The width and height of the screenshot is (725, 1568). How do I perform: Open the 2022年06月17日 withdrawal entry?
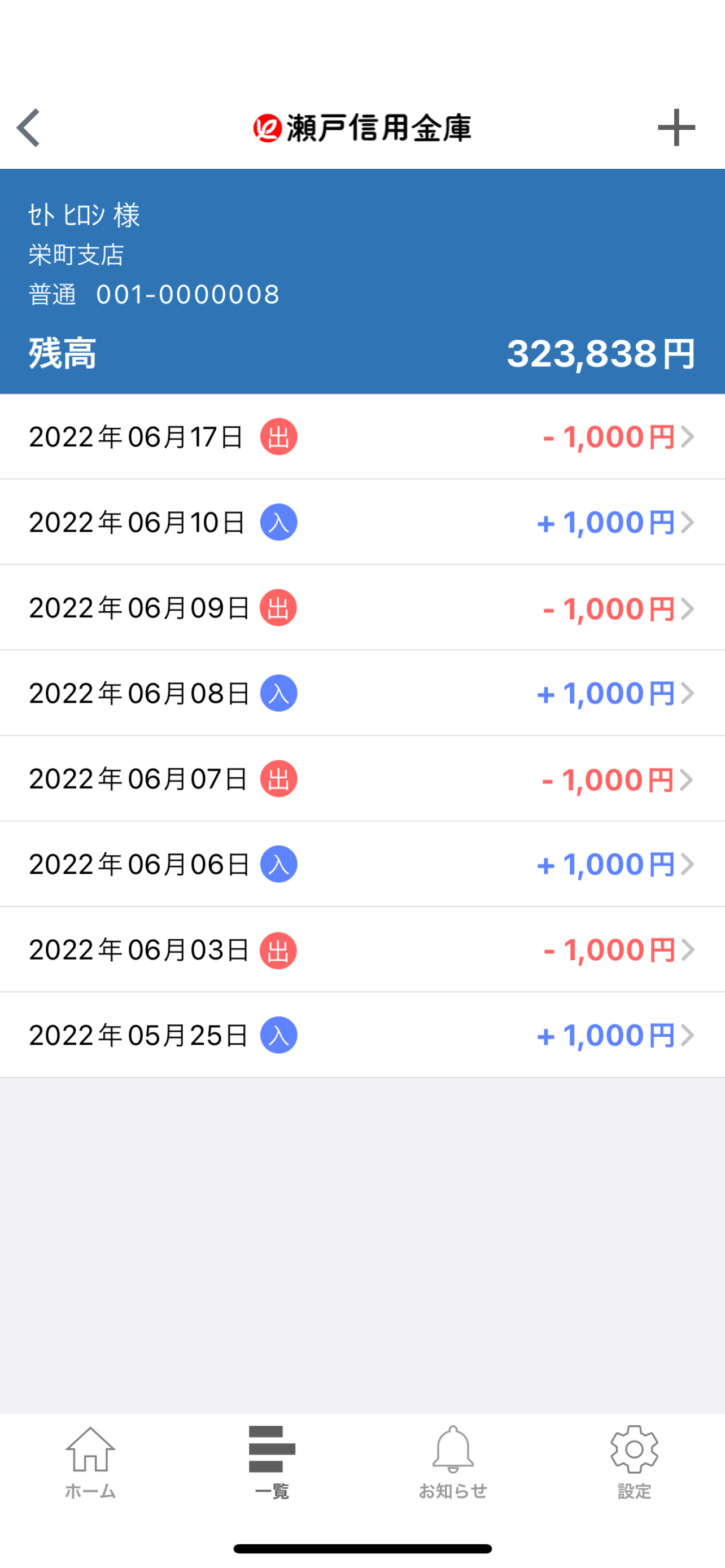pos(362,436)
